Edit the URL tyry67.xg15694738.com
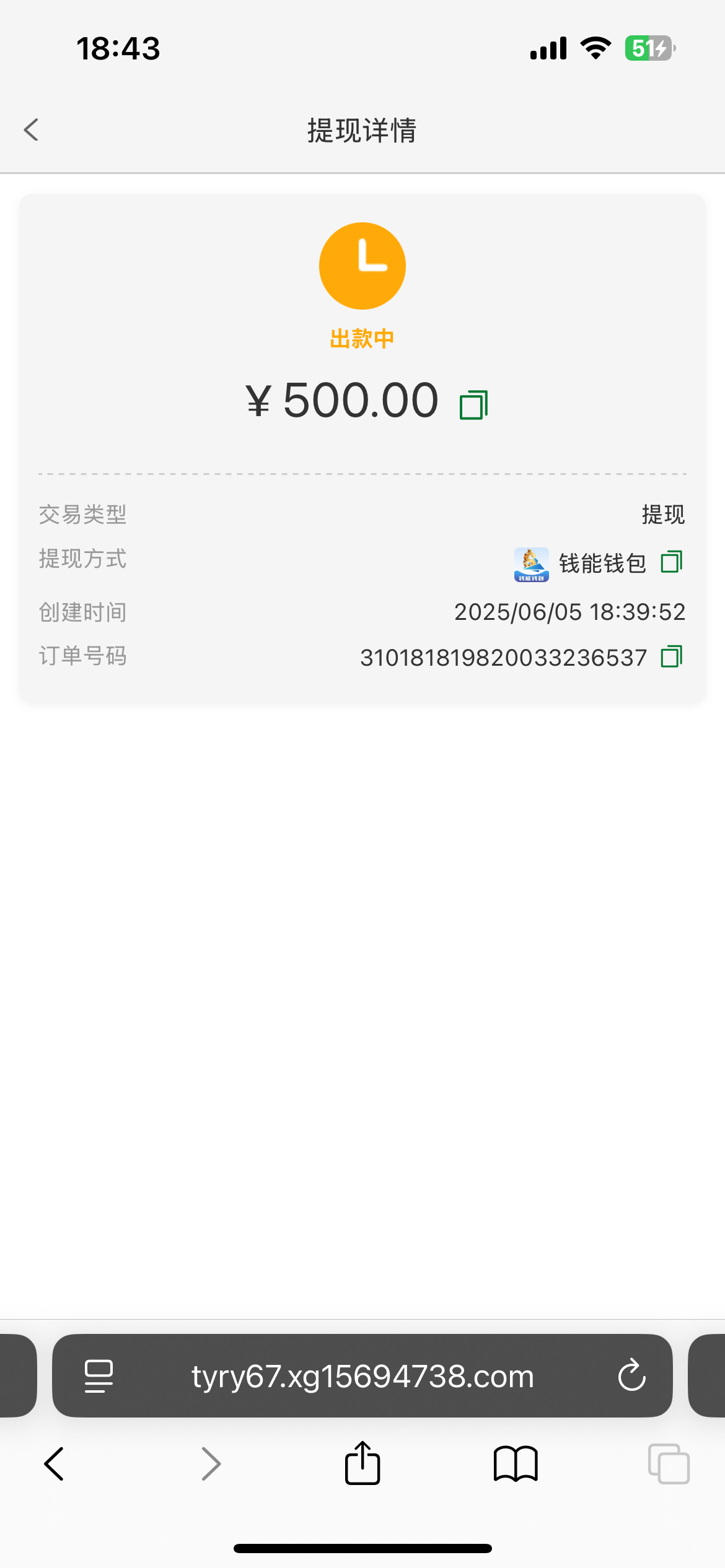 [x=362, y=1376]
